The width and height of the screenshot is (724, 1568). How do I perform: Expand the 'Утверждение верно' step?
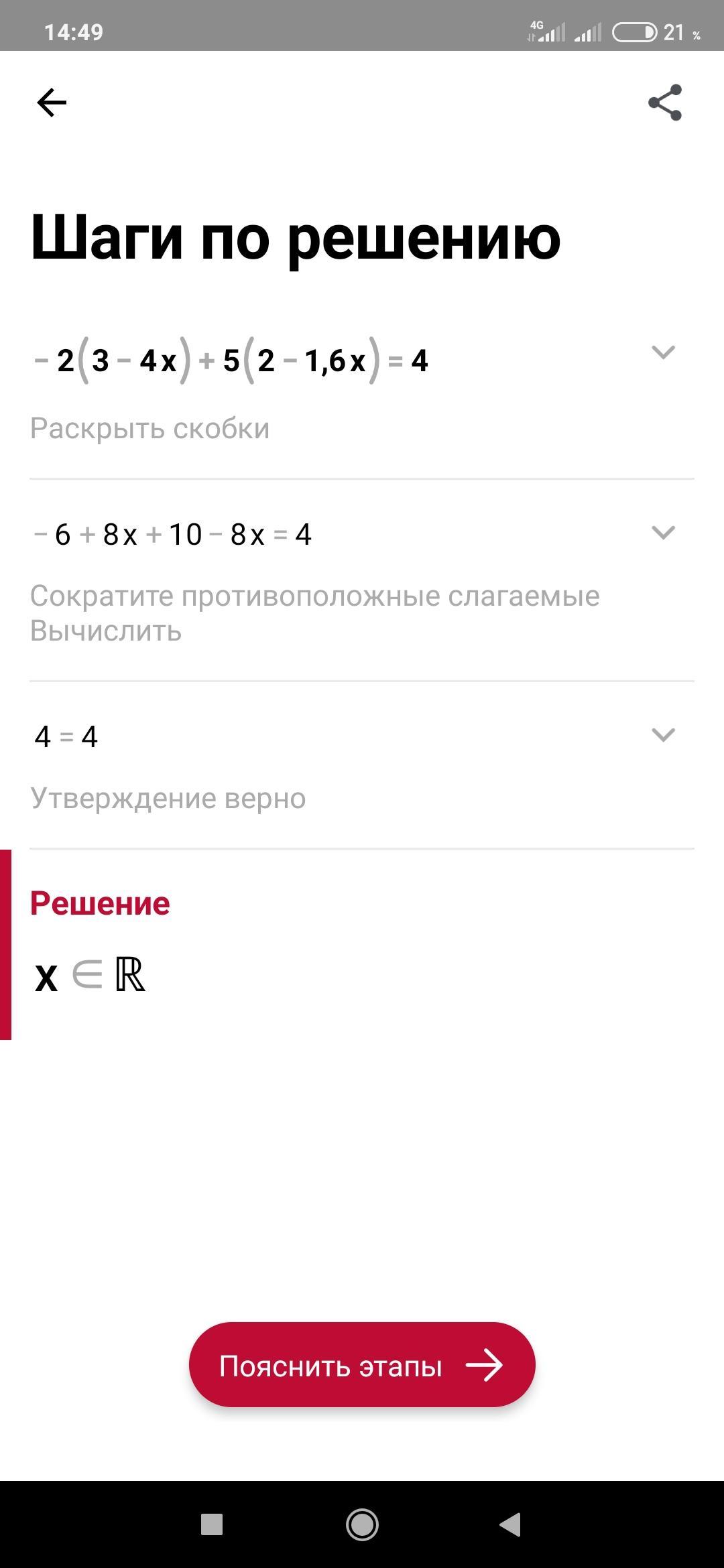663,735
